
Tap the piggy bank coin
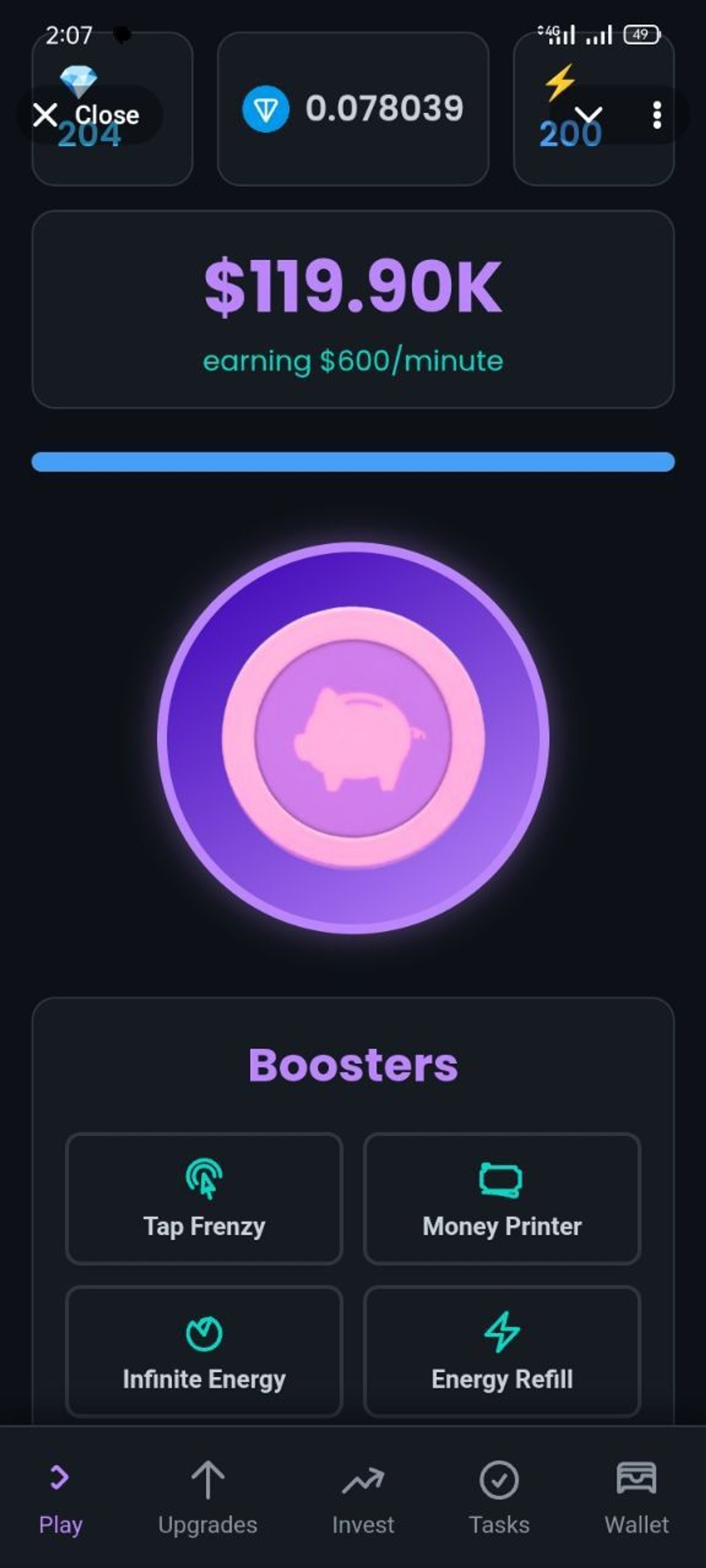point(353,738)
